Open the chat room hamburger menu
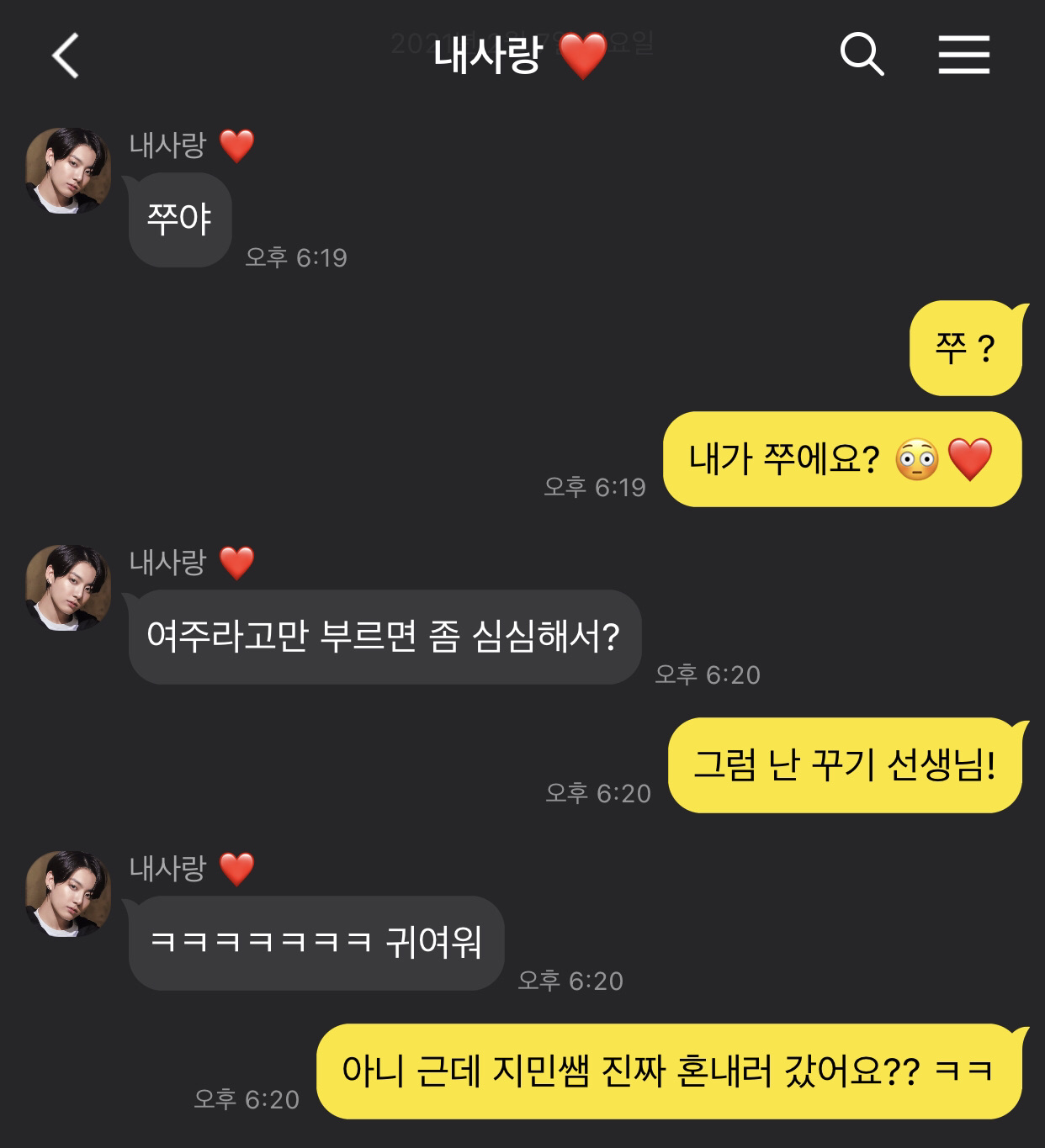Image resolution: width=1045 pixels, height=1148 pixels. (x=963, y=56)
